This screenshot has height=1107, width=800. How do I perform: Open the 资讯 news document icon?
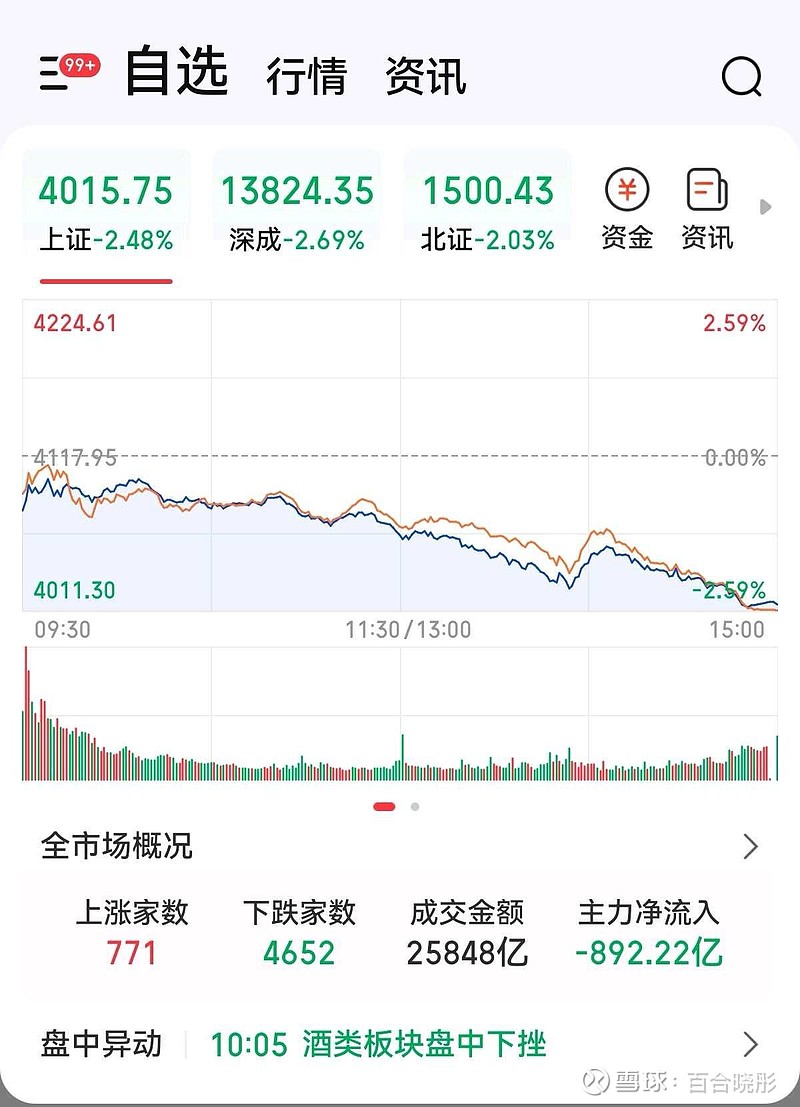click(x=706, y=190)
